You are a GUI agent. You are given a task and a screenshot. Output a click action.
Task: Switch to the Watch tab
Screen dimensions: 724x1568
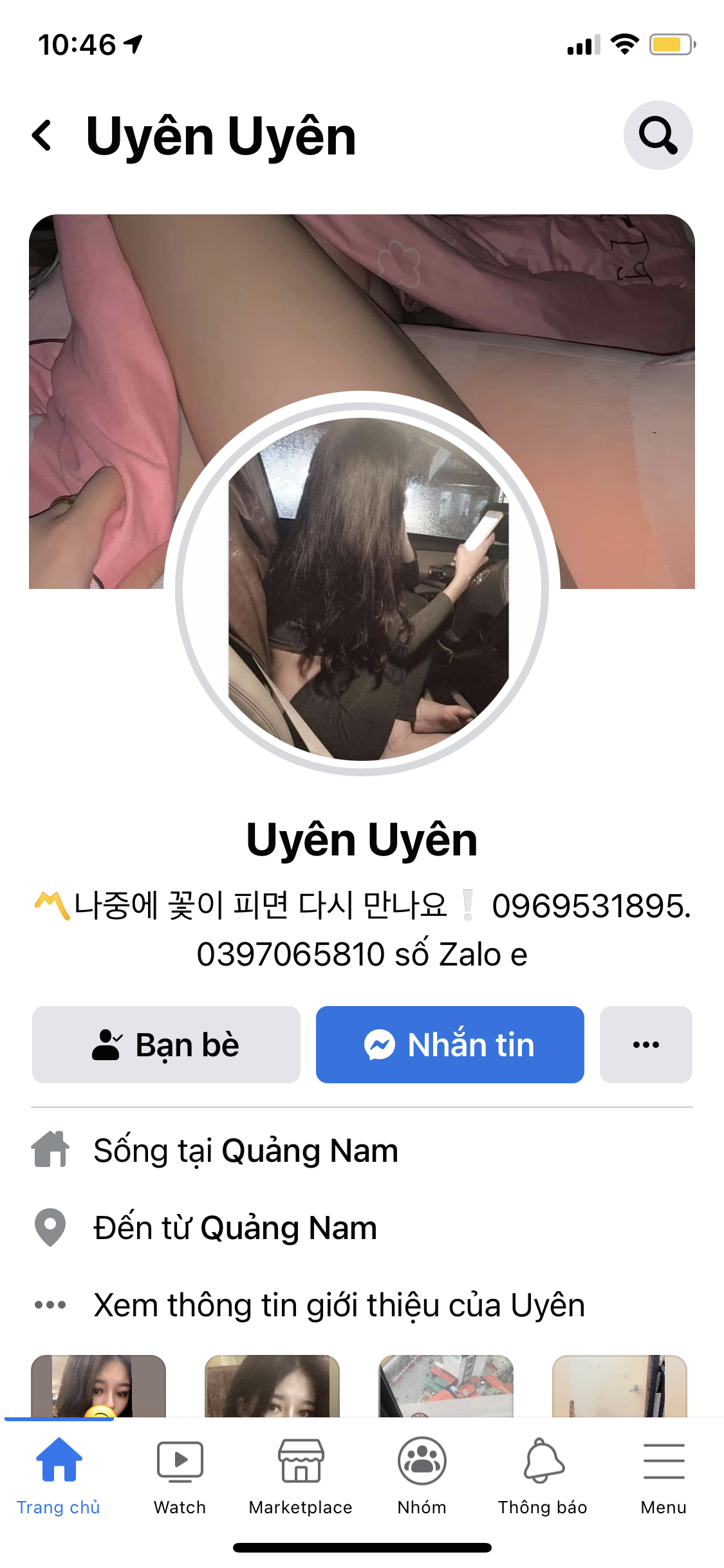[180, 1473]
